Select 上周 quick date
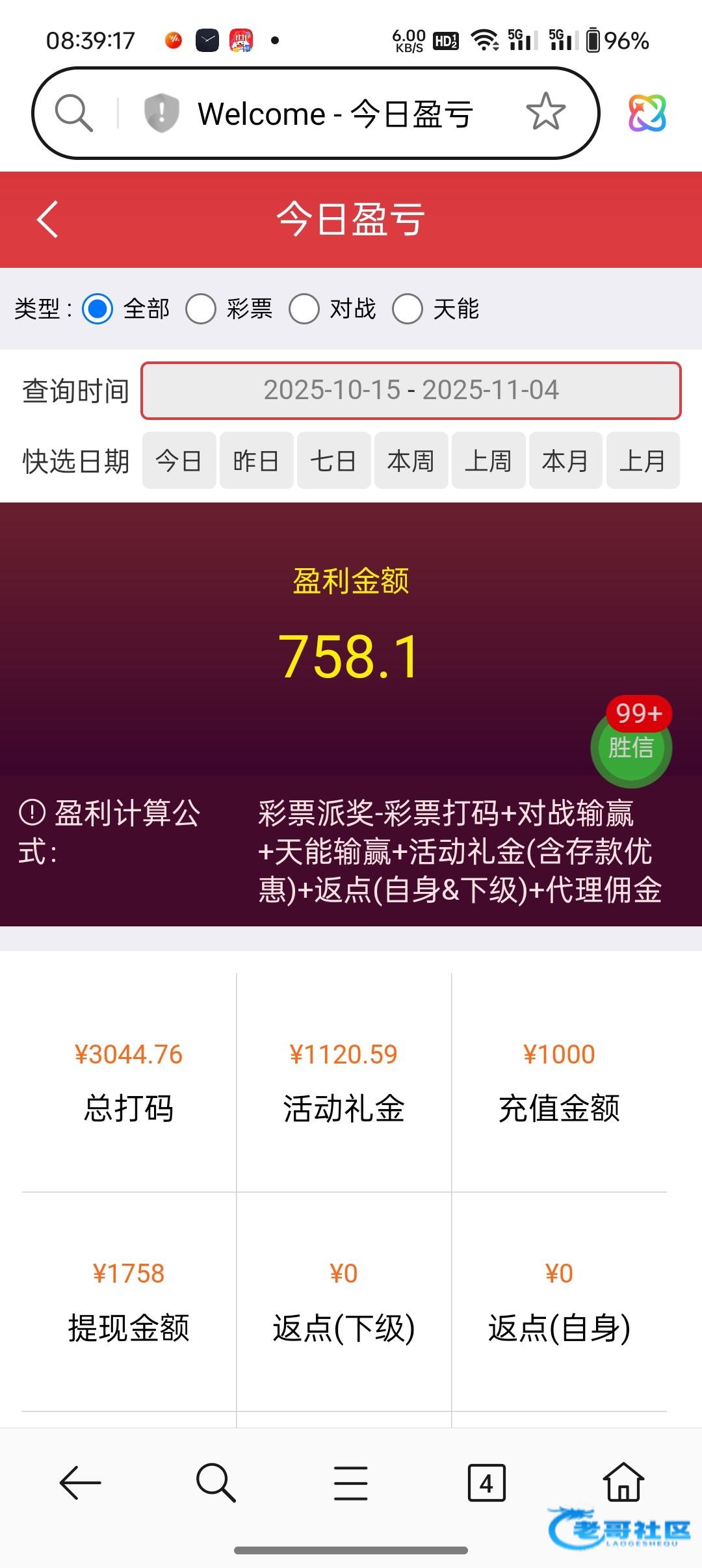This screenshot has width=702, height=1568. click(488, 460)
